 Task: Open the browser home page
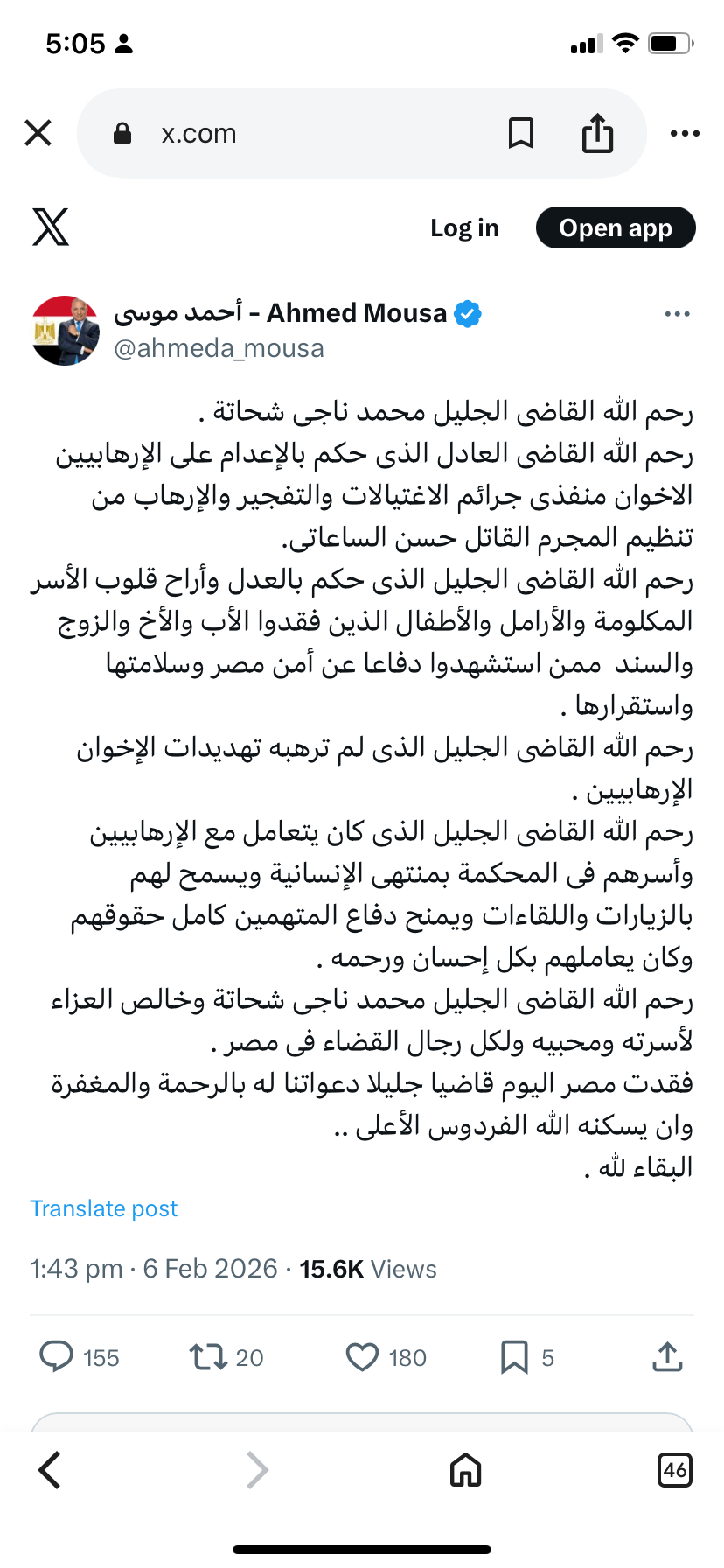point(465,1470)
